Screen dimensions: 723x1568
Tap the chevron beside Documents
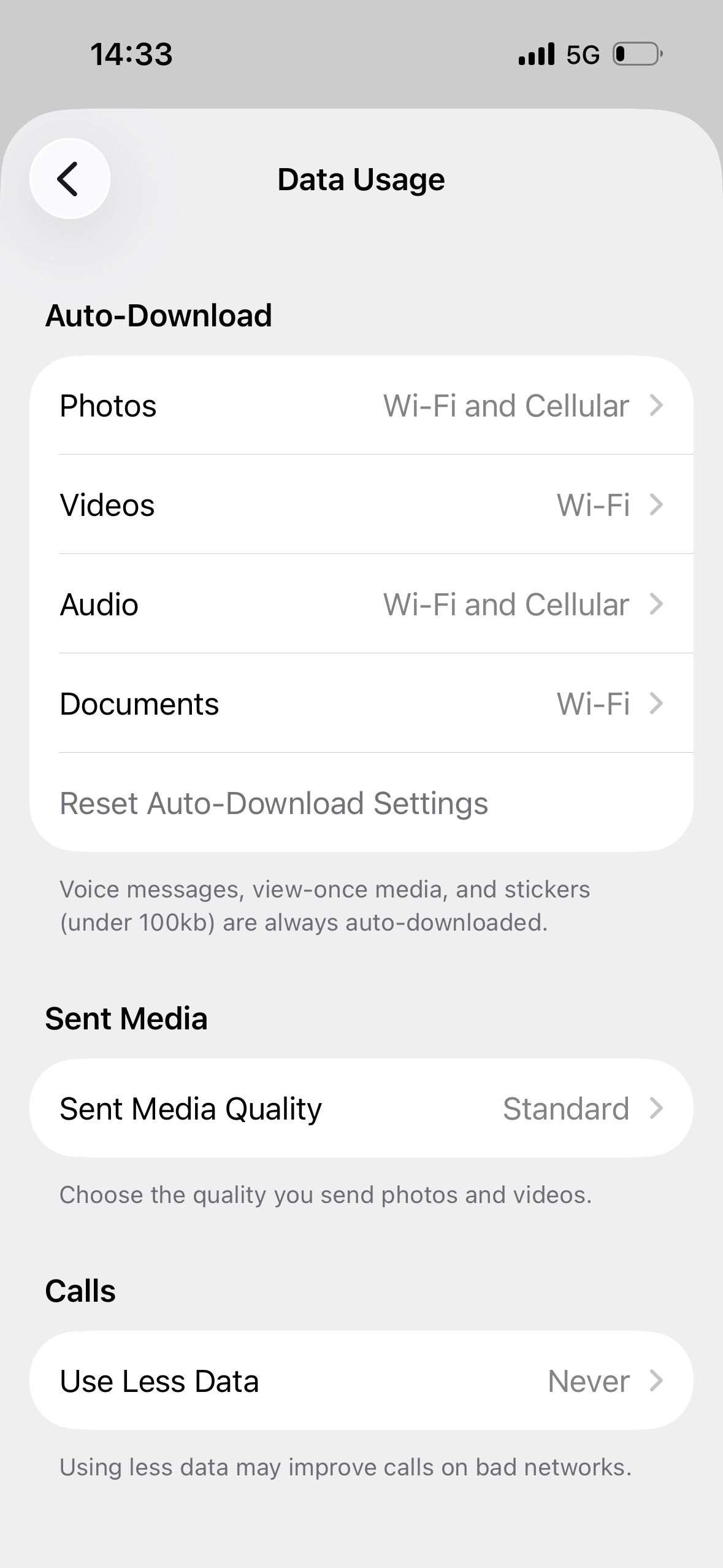pyautogui.click(x=657, y=704)
